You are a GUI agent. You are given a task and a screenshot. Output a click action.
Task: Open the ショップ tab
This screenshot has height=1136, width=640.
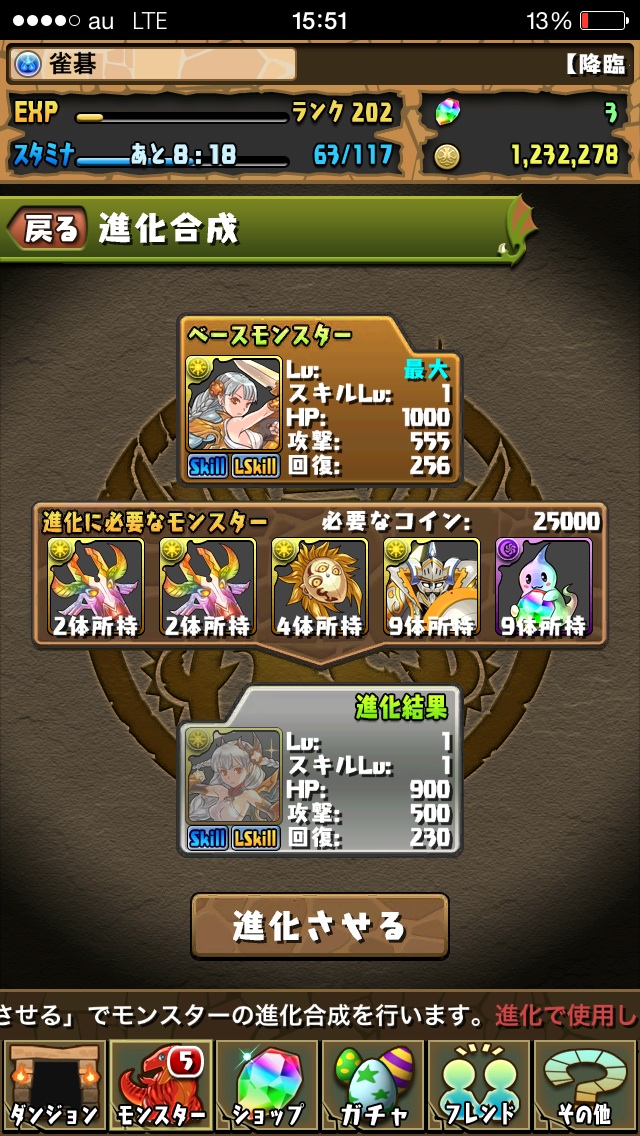click(x=266, y=1085)
